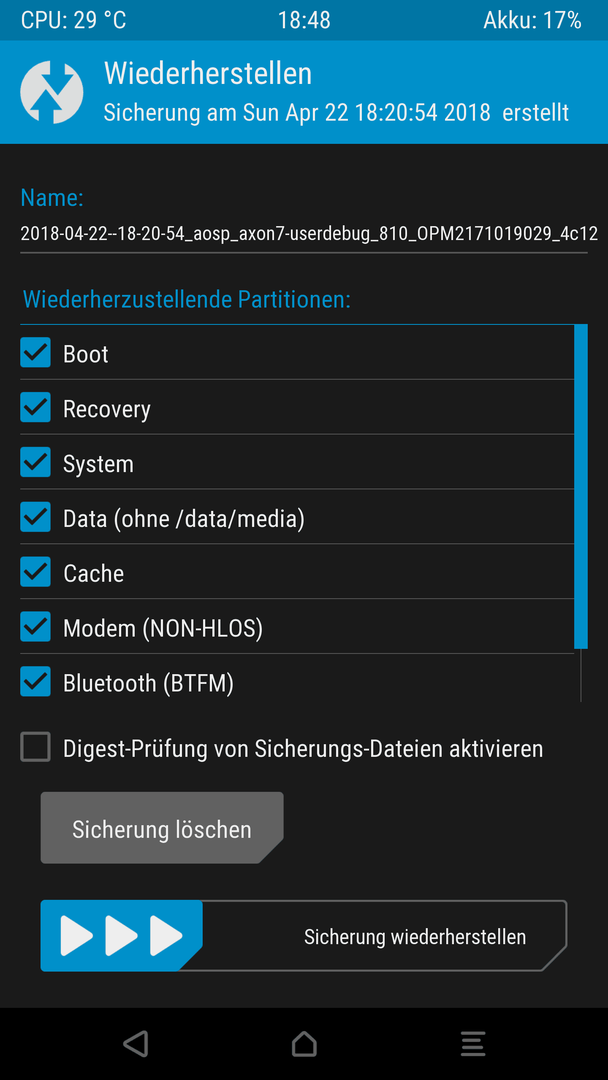Uncheck Modem (NON-HLOS)
608x1080 pixels.
coord(36,628)
